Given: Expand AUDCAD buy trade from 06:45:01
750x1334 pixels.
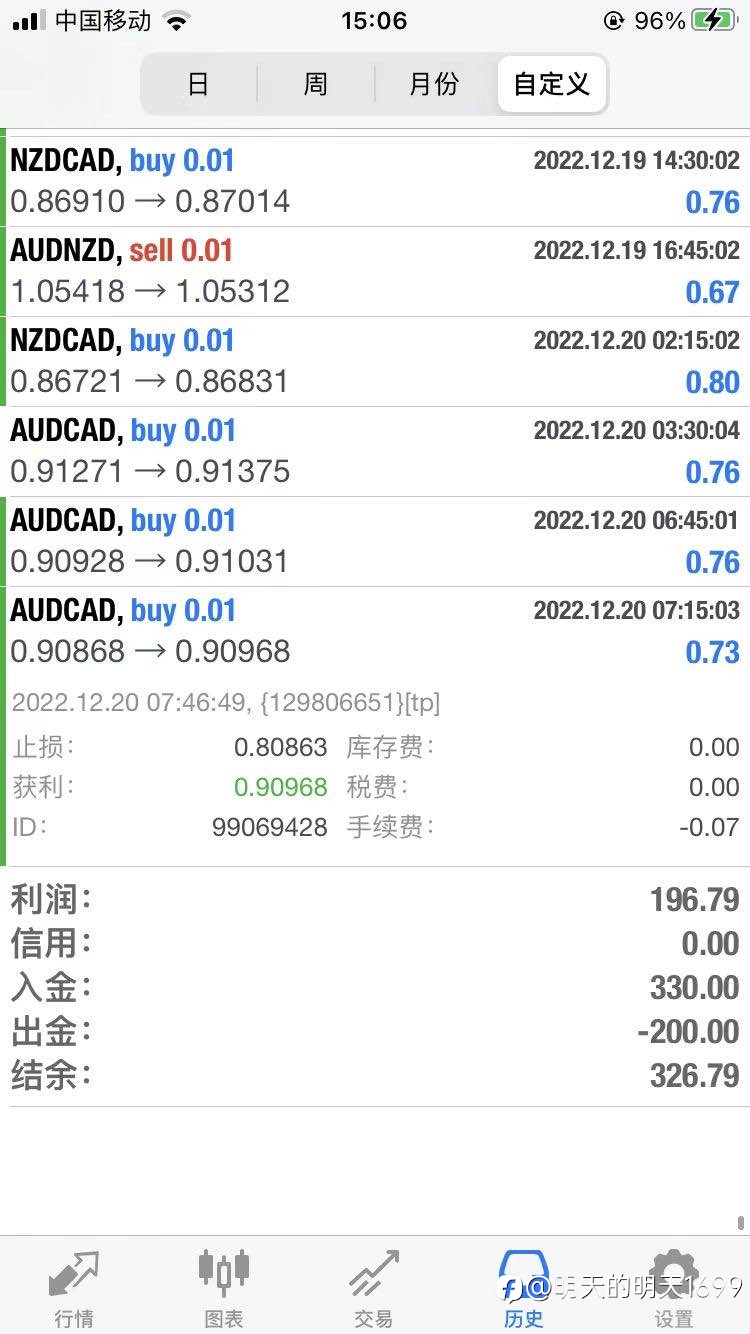Looking at the screenshot, I should point(375,541).
